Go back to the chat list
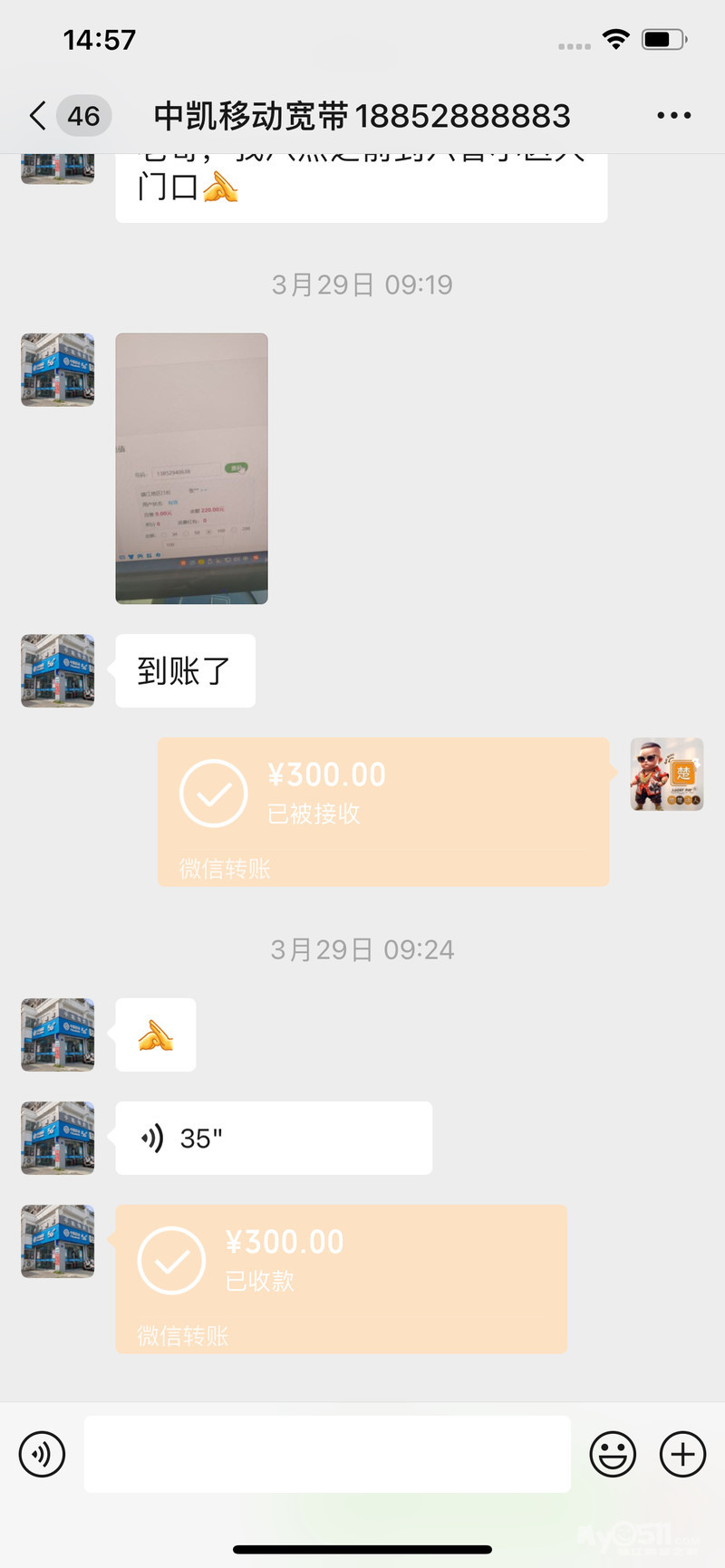This screenshot has height=1568, width=725. coord(38,116)
